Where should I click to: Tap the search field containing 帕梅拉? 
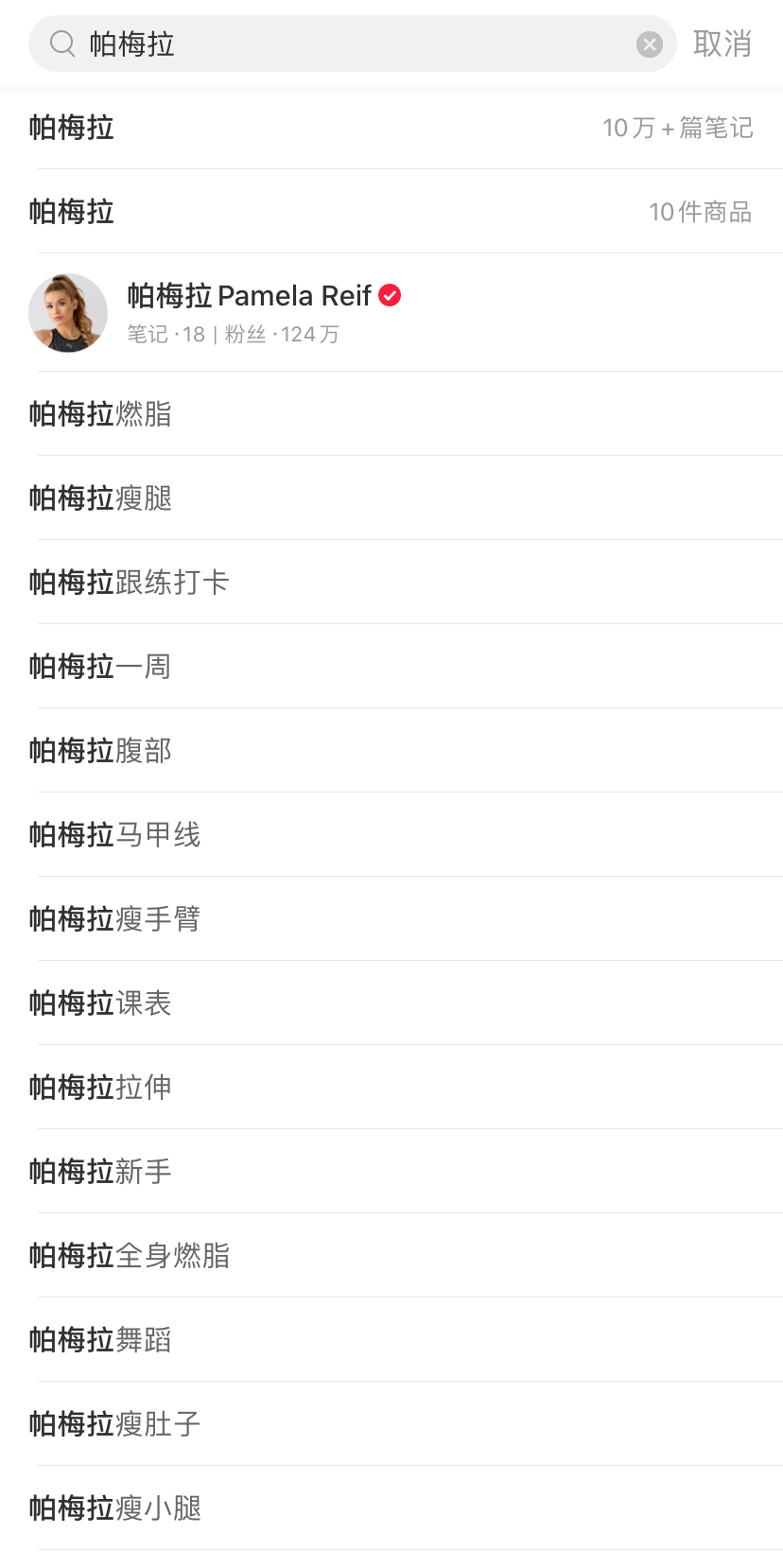coord(350,44)
